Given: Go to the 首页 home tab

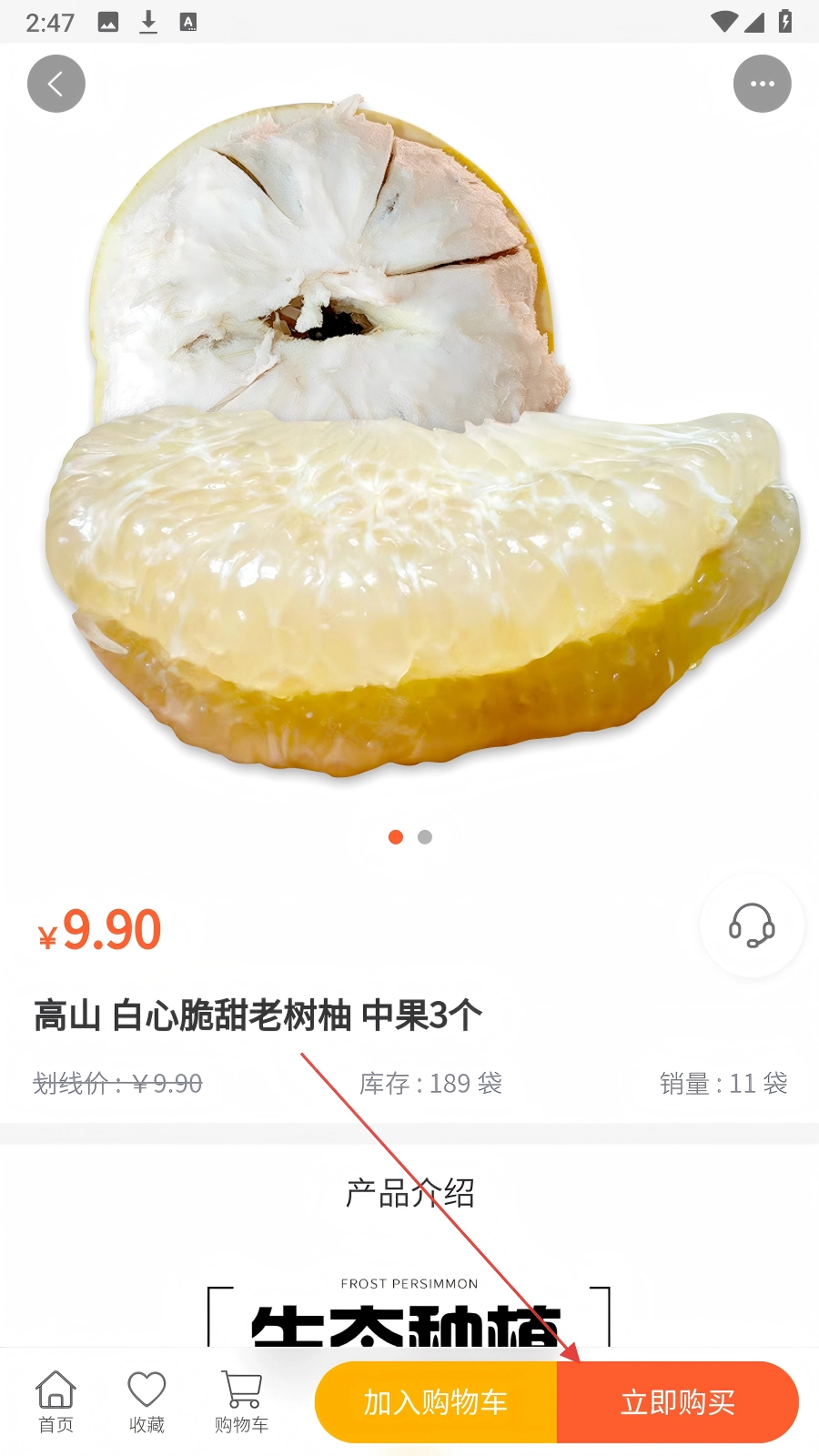Looking at the screenshot, I should point(56,1401).
